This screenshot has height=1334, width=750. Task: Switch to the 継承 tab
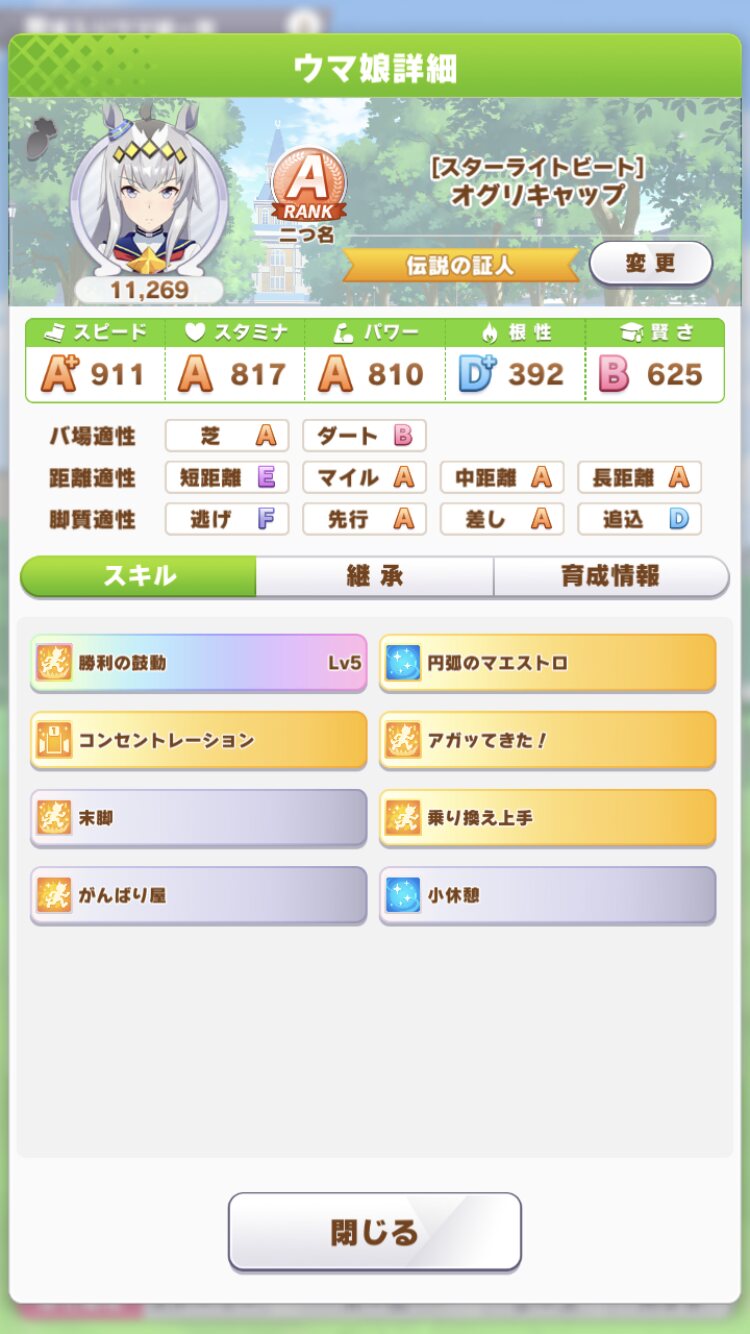pyautogui.click(x=374, y=576)
